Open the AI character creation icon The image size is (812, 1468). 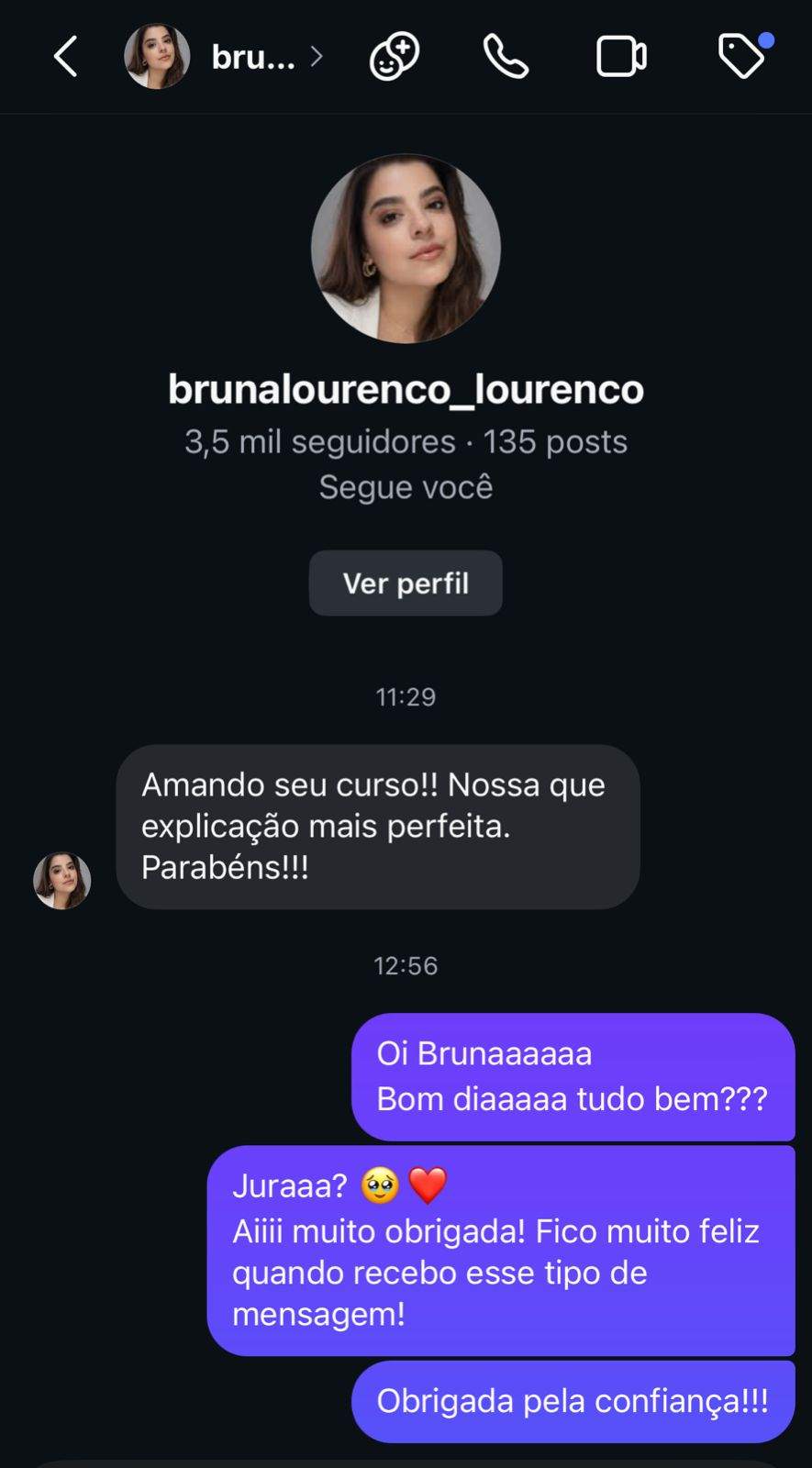395,57
